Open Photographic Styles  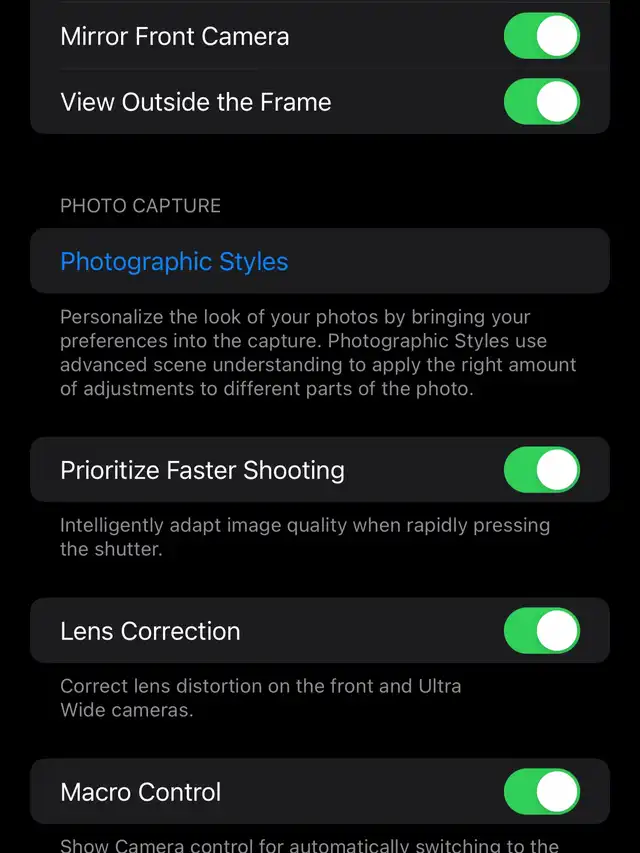pyautogui.click(x=174, y=262)
